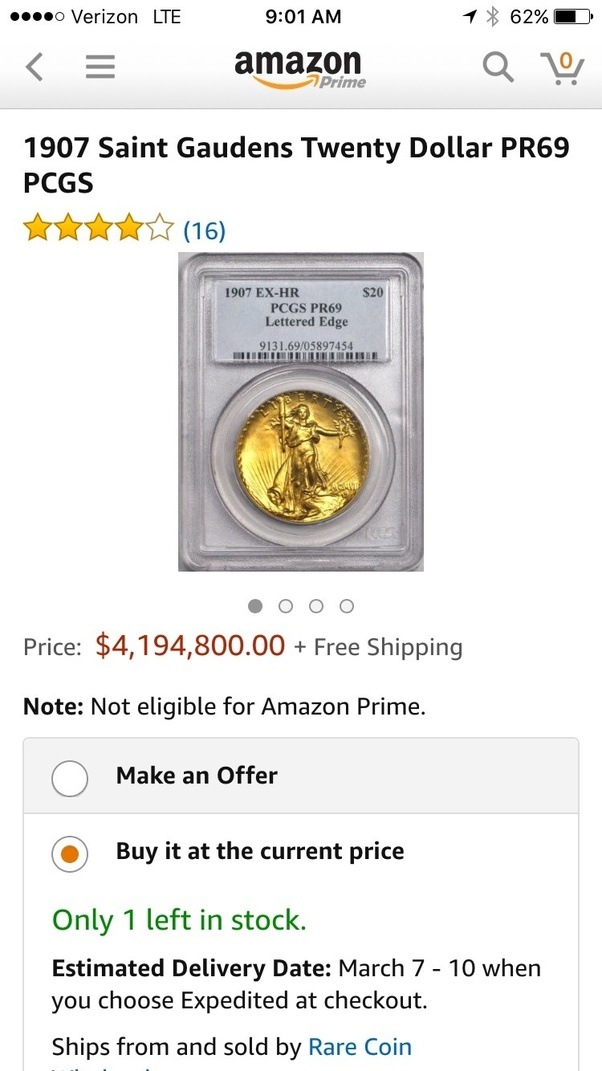
Task: Jump to the second image dot
Action: click(286, 606)
